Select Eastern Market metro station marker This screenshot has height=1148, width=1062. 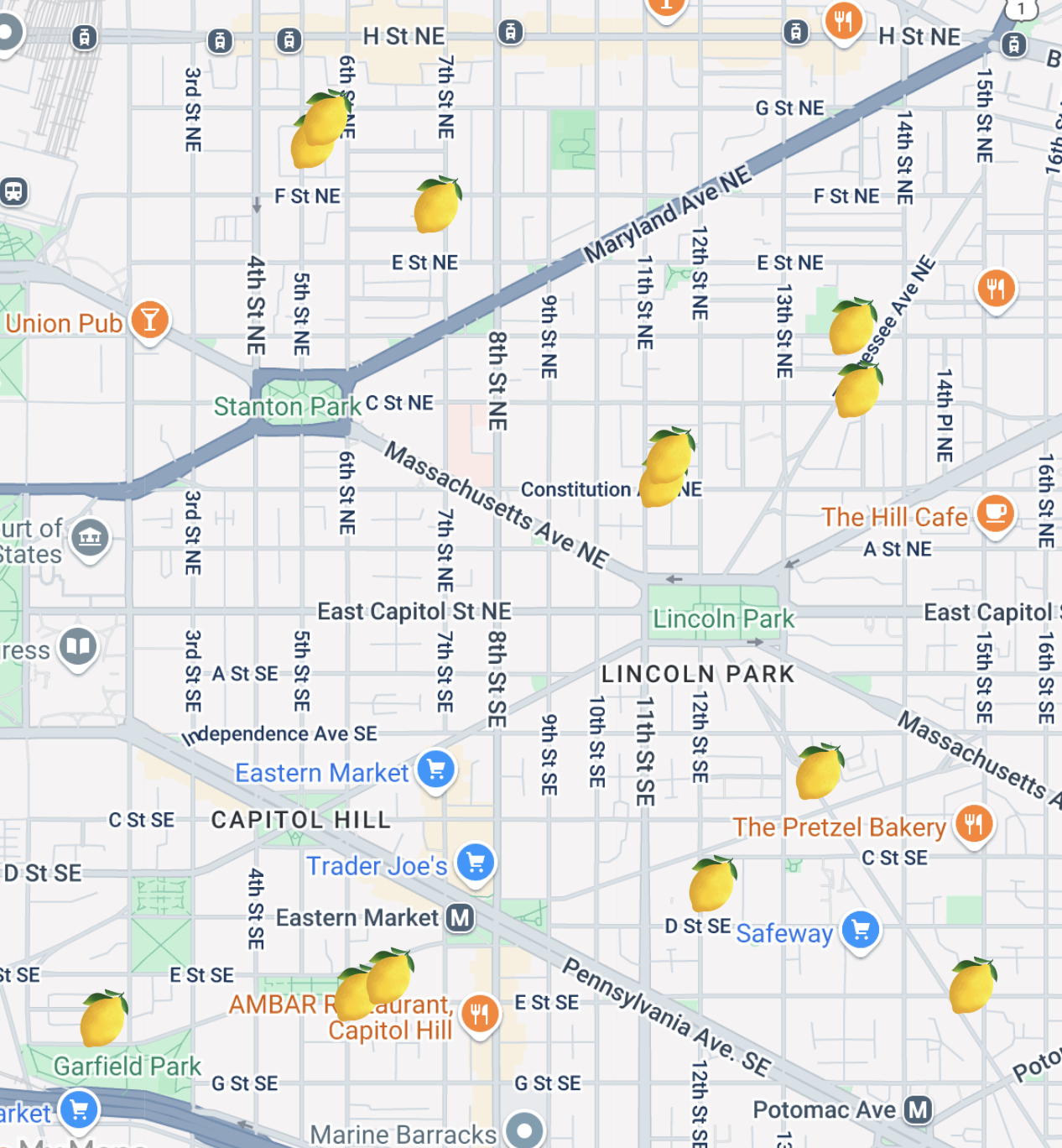click(460, 918)
